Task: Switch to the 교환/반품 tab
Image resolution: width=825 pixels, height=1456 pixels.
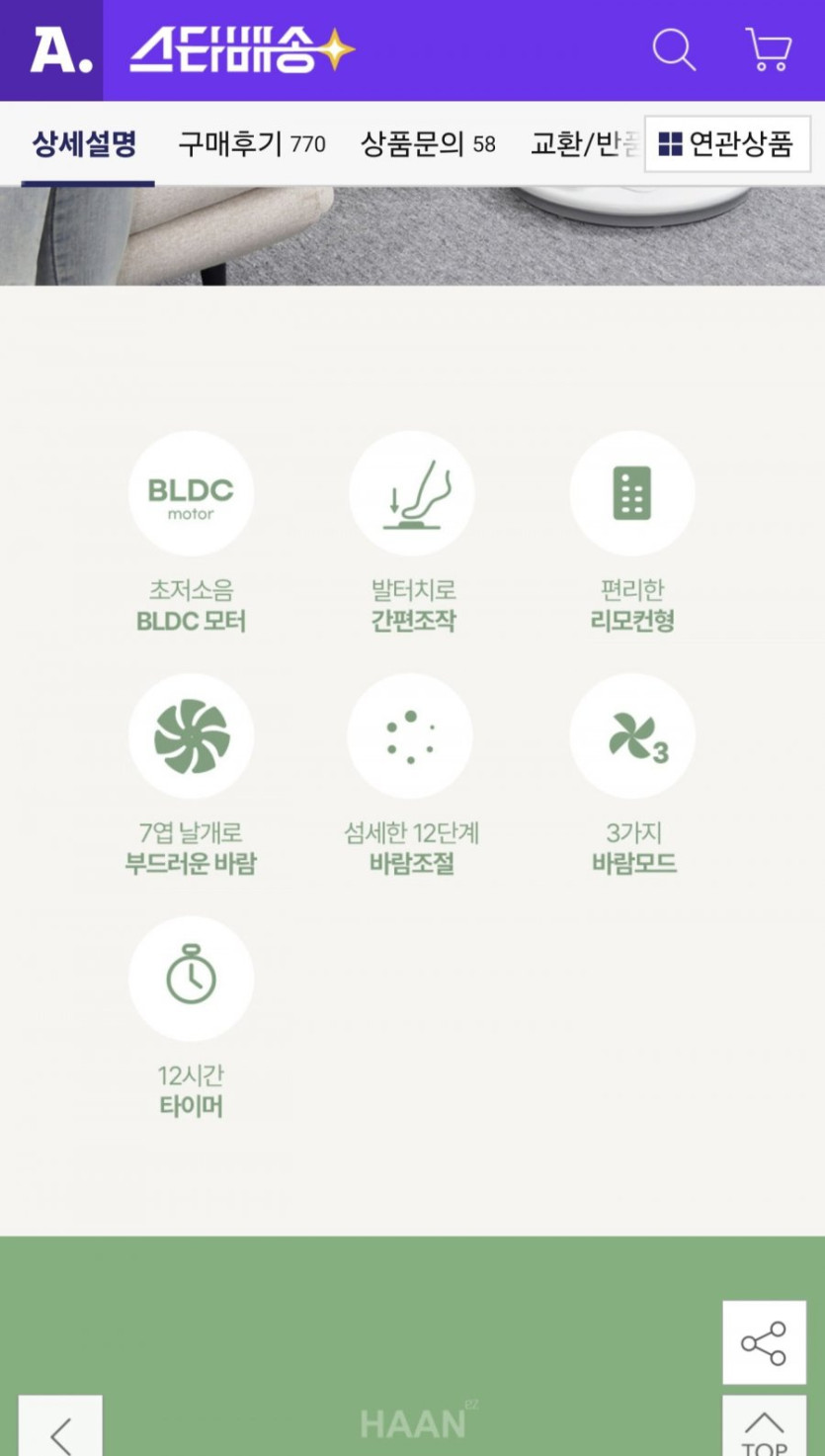Action: pyautogui.click(x=585, y=144)
